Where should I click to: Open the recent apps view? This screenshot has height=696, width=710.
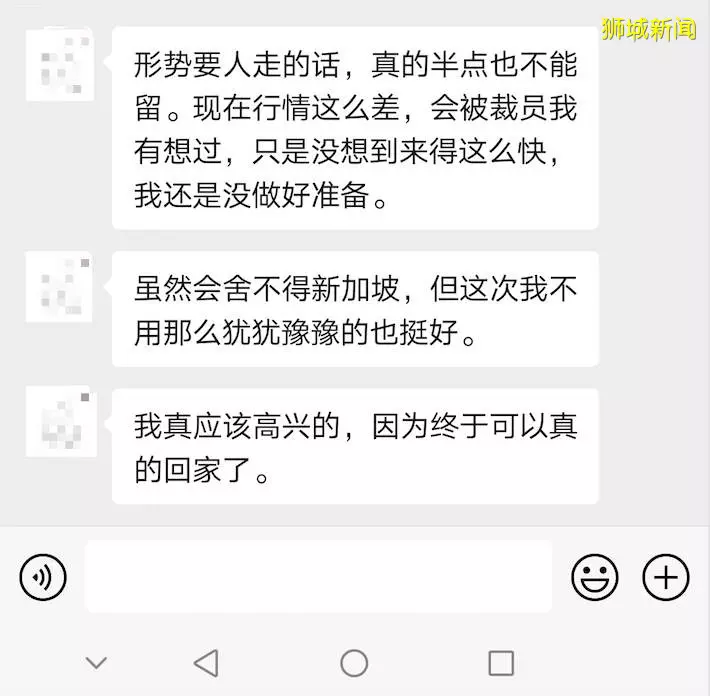(501, 662)
